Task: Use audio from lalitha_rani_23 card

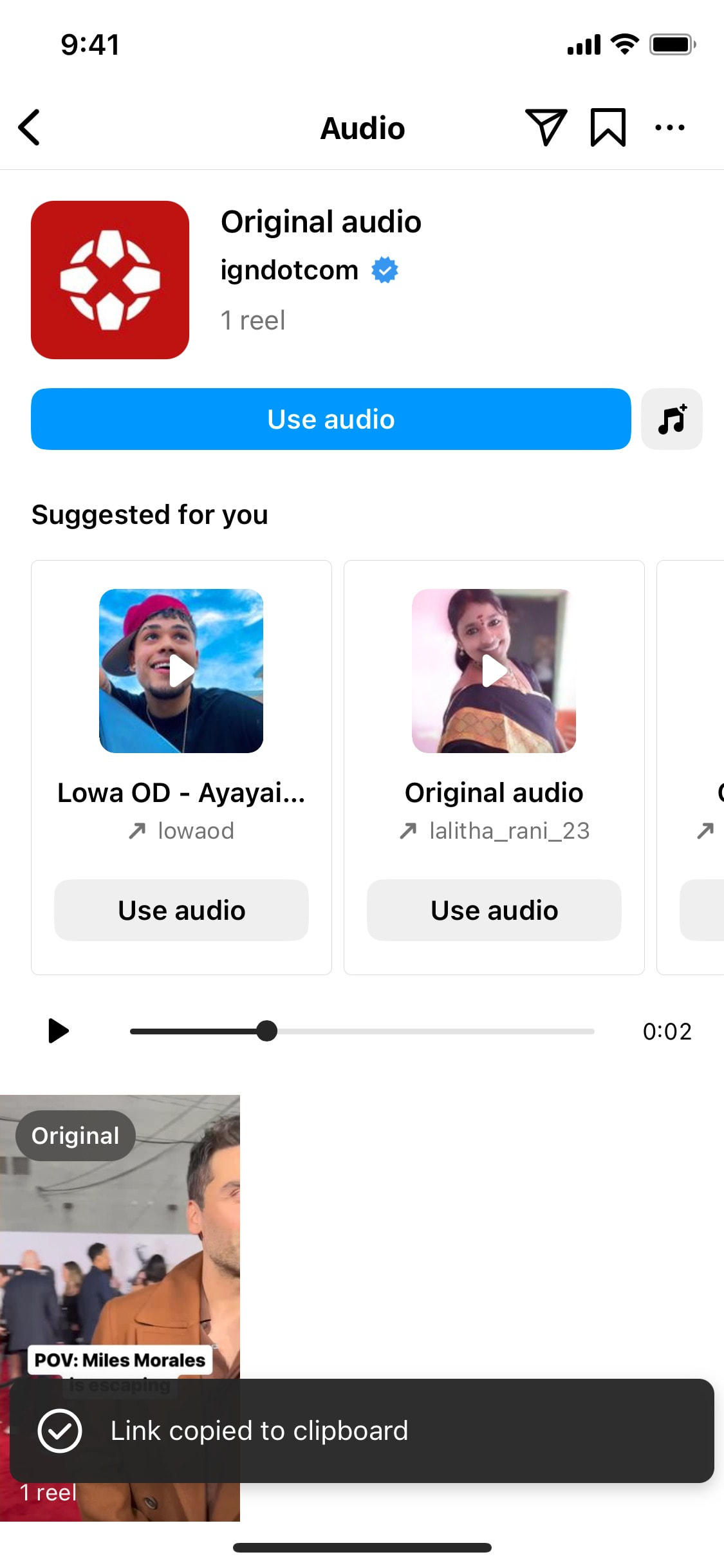Action: click(494, 910)
